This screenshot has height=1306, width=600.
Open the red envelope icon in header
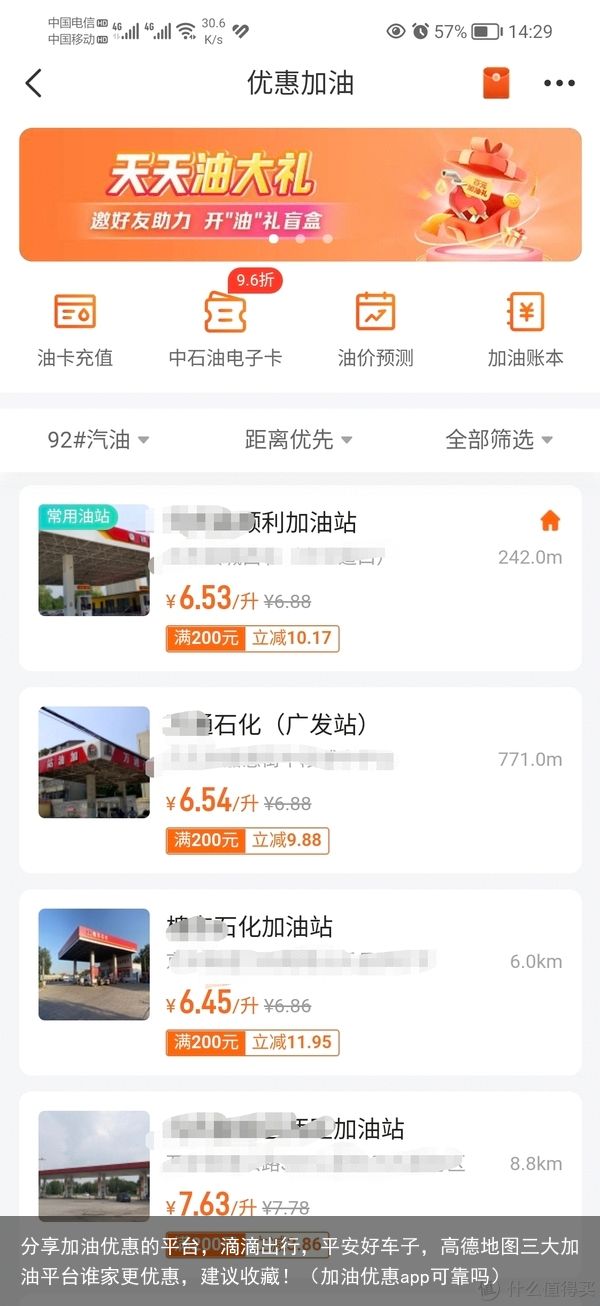(496, 83)
